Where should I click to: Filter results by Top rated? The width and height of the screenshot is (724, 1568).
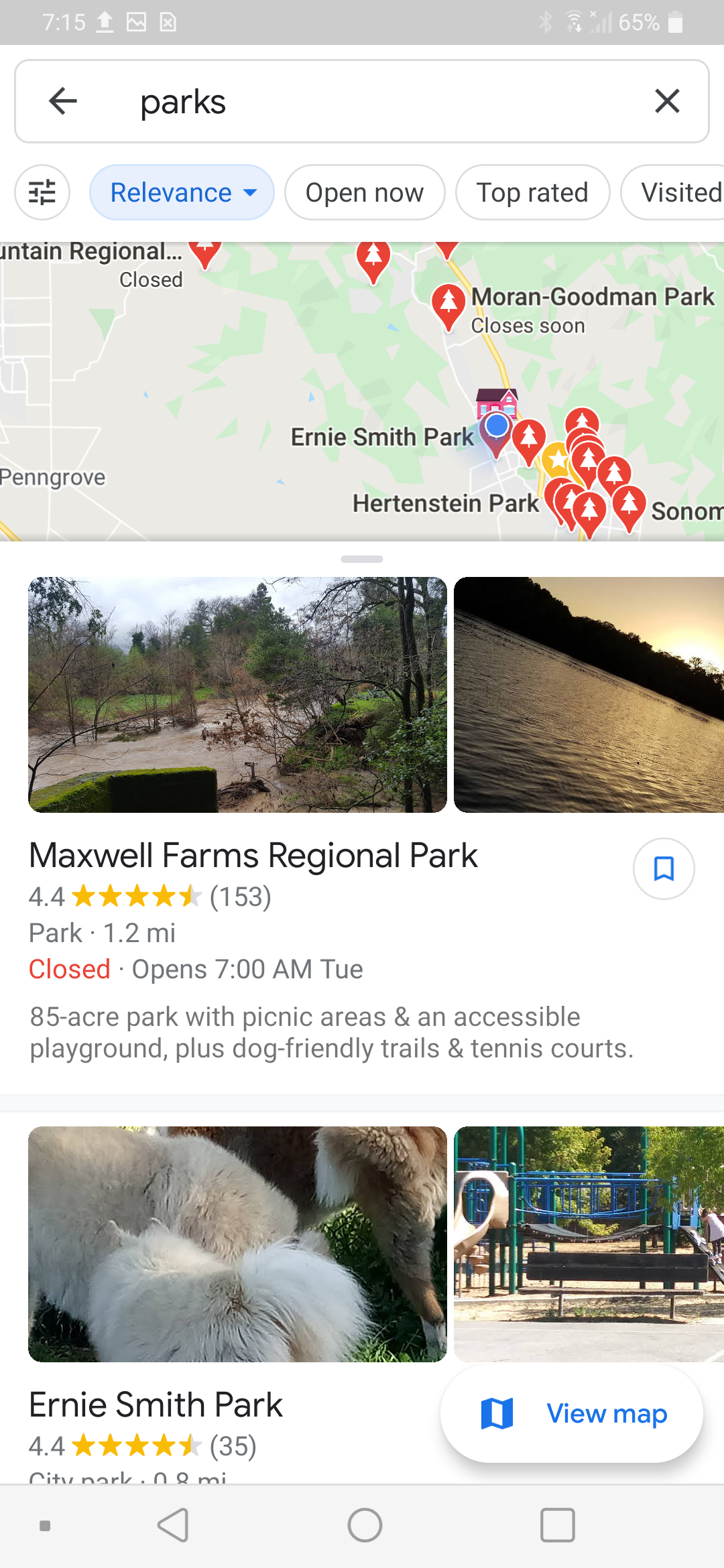pyautogui.click(x=532, y=193)
